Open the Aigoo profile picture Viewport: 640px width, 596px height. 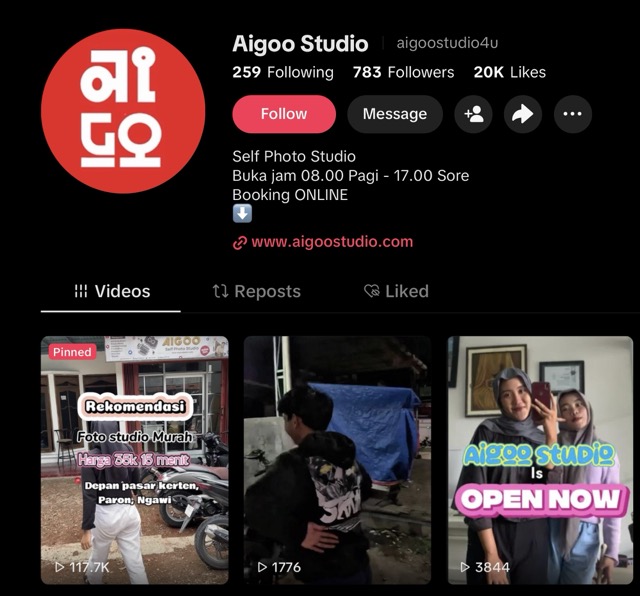tap(123, 111)
